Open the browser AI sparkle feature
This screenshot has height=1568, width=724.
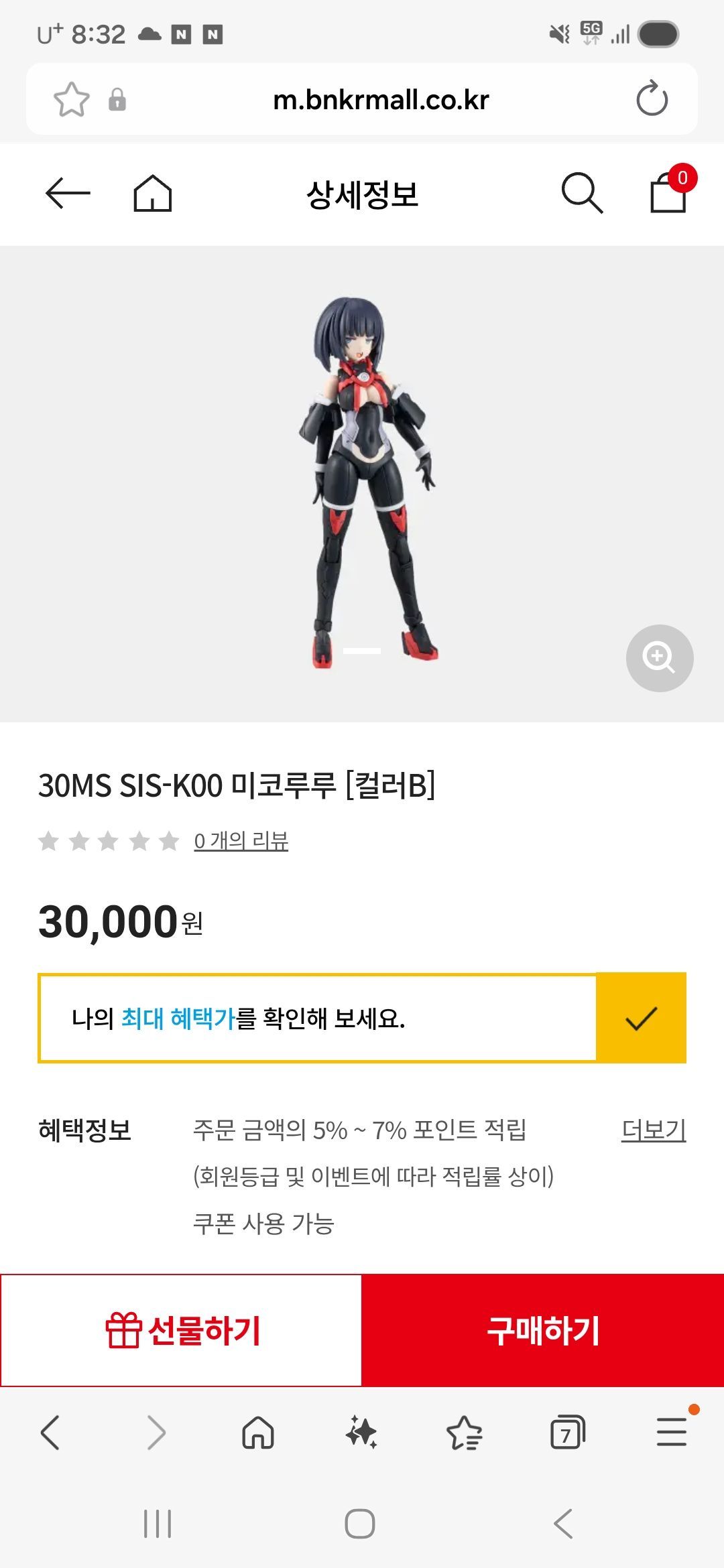tap(361, 1433)
